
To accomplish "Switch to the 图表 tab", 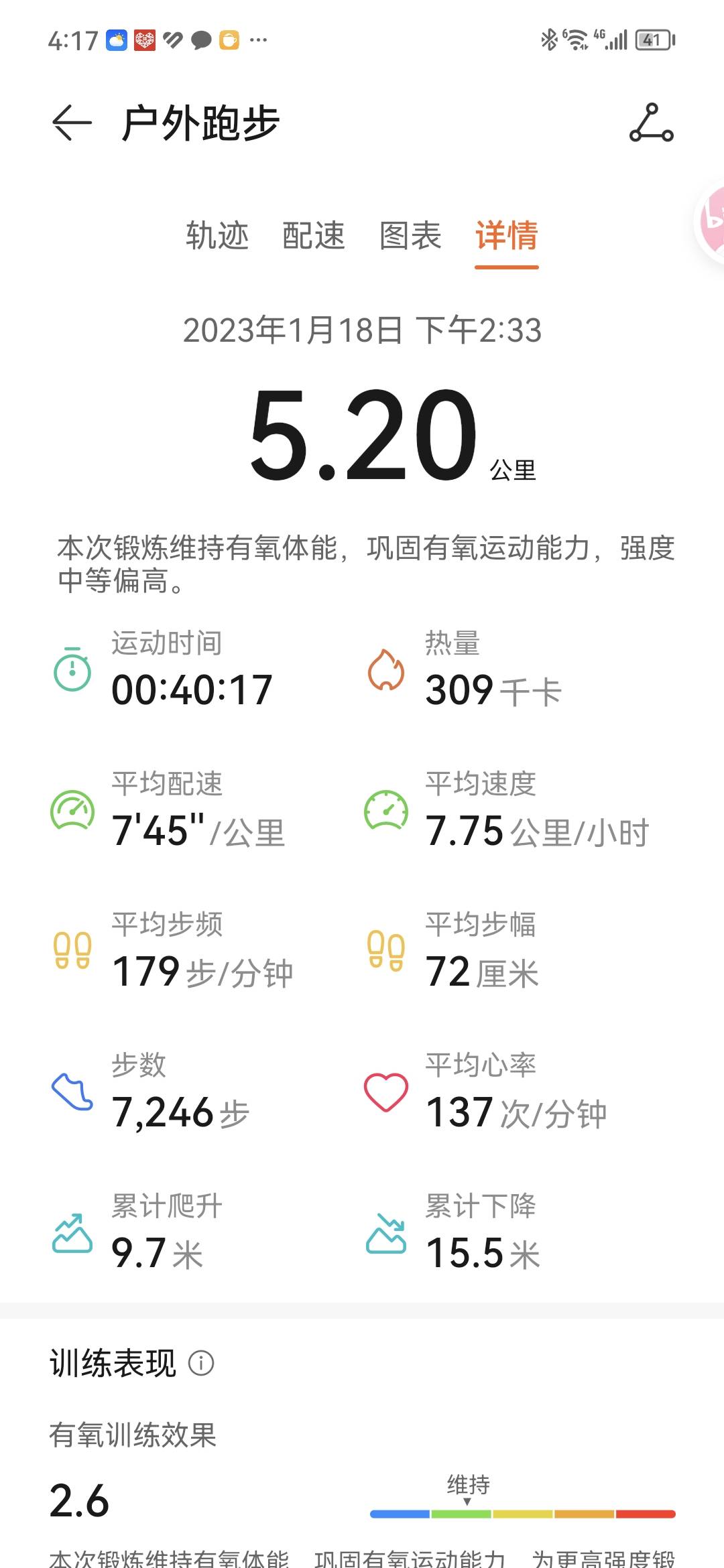I will click(x=411, y=236).
